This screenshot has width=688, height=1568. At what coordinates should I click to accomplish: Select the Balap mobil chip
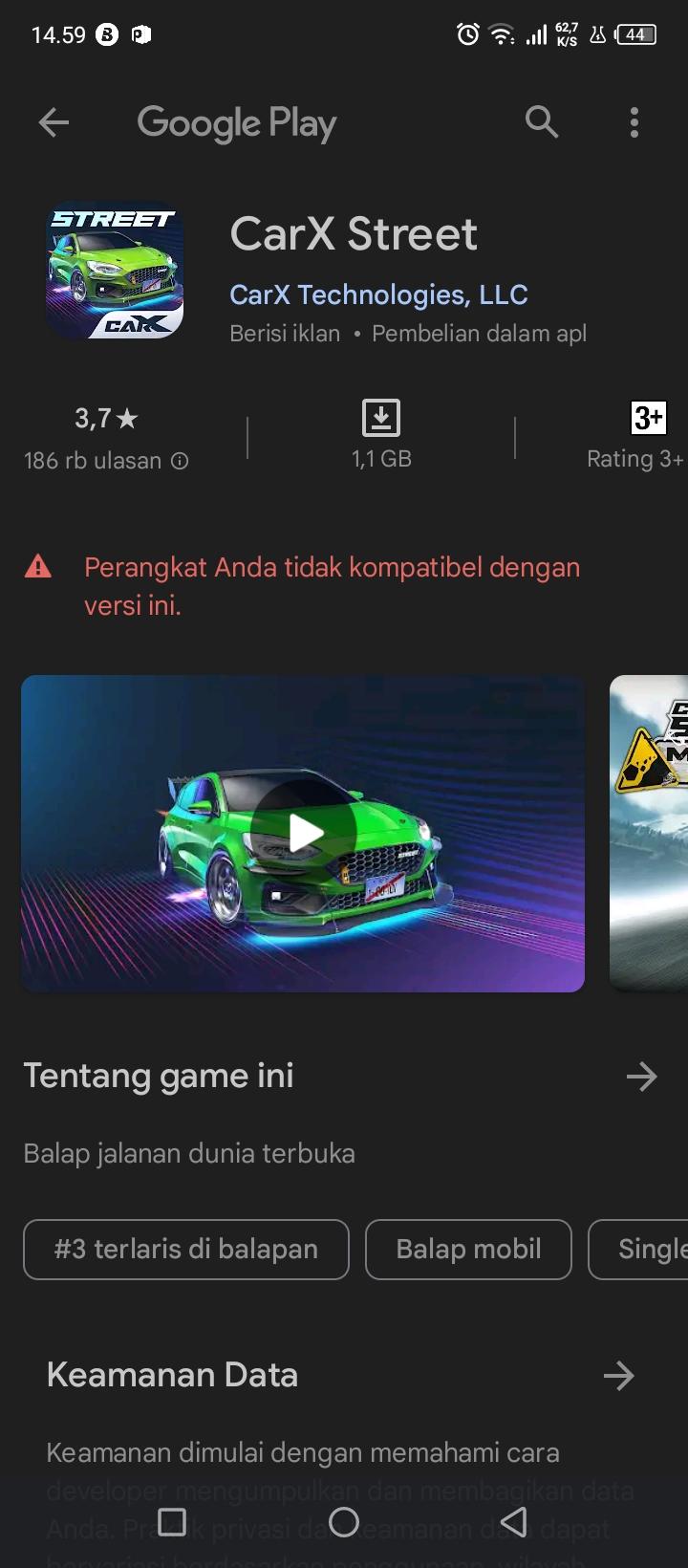tap(468, 1250)
